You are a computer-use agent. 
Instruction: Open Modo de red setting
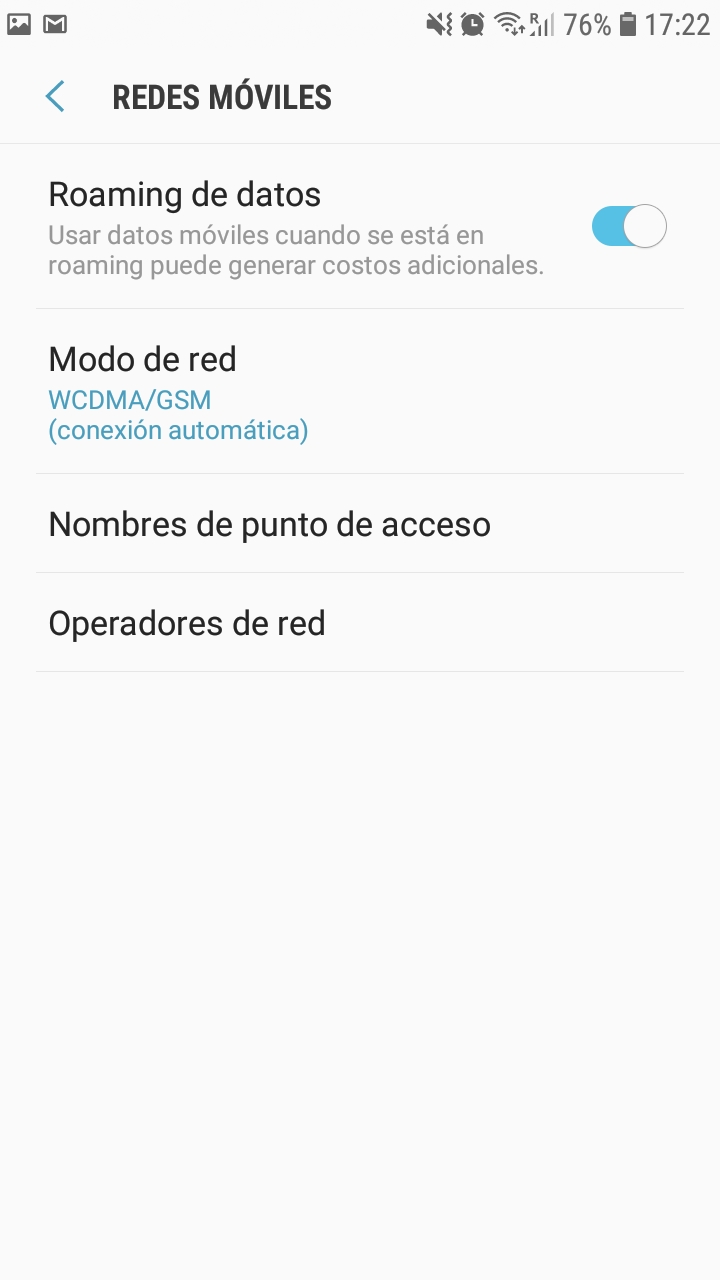pyautogui.click(x=360, y=391)
